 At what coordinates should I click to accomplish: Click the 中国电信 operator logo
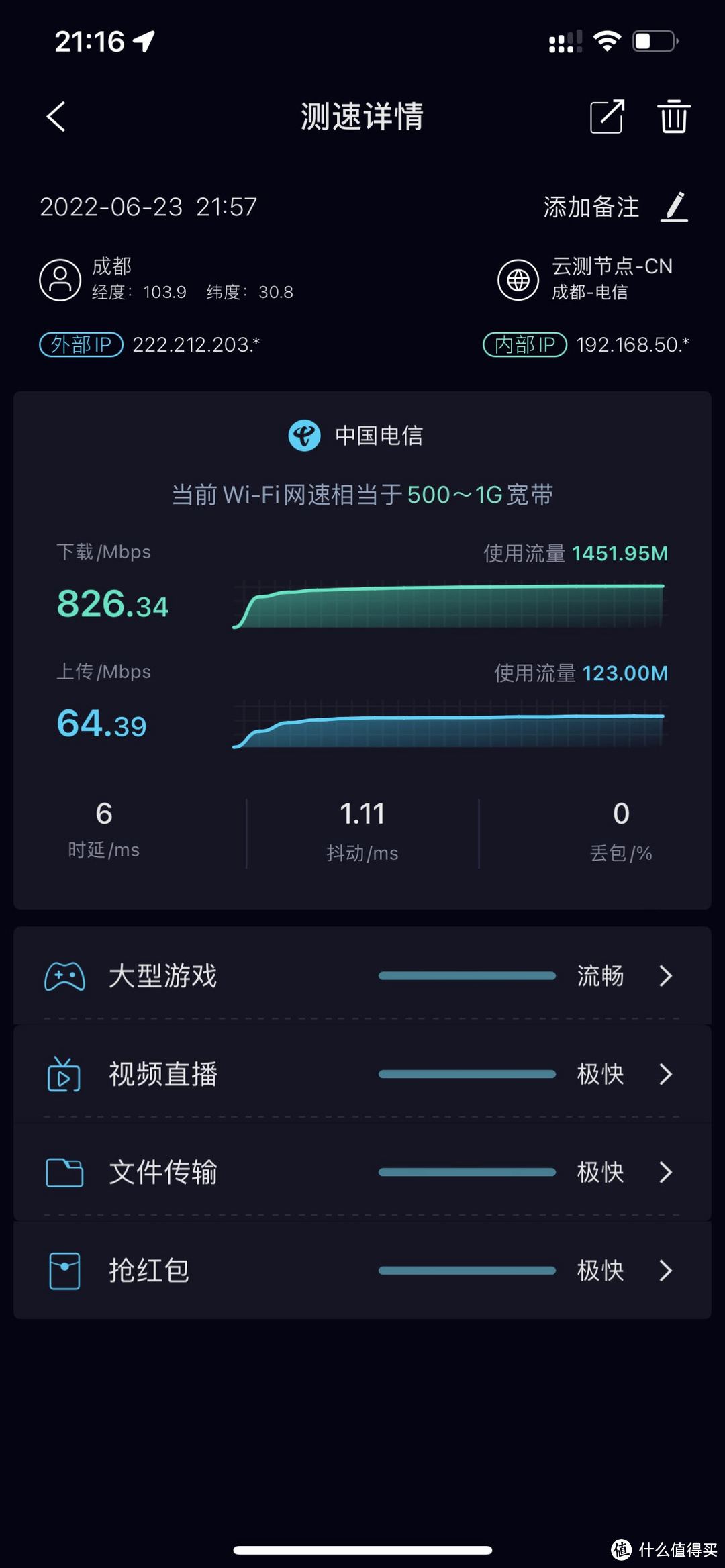tap(304, 435)
